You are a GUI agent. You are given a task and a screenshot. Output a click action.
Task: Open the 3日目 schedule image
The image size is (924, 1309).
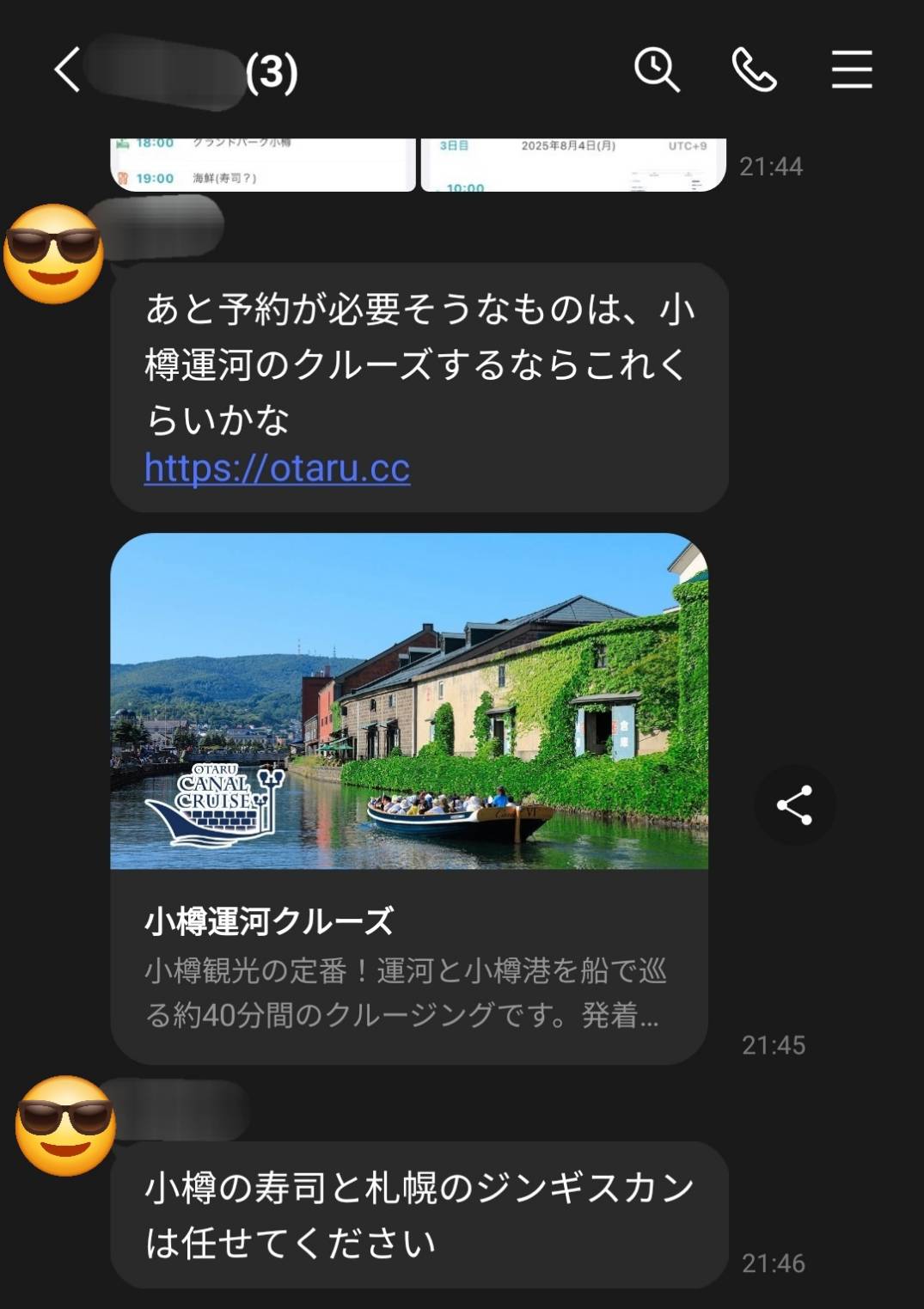coord(572,163)
